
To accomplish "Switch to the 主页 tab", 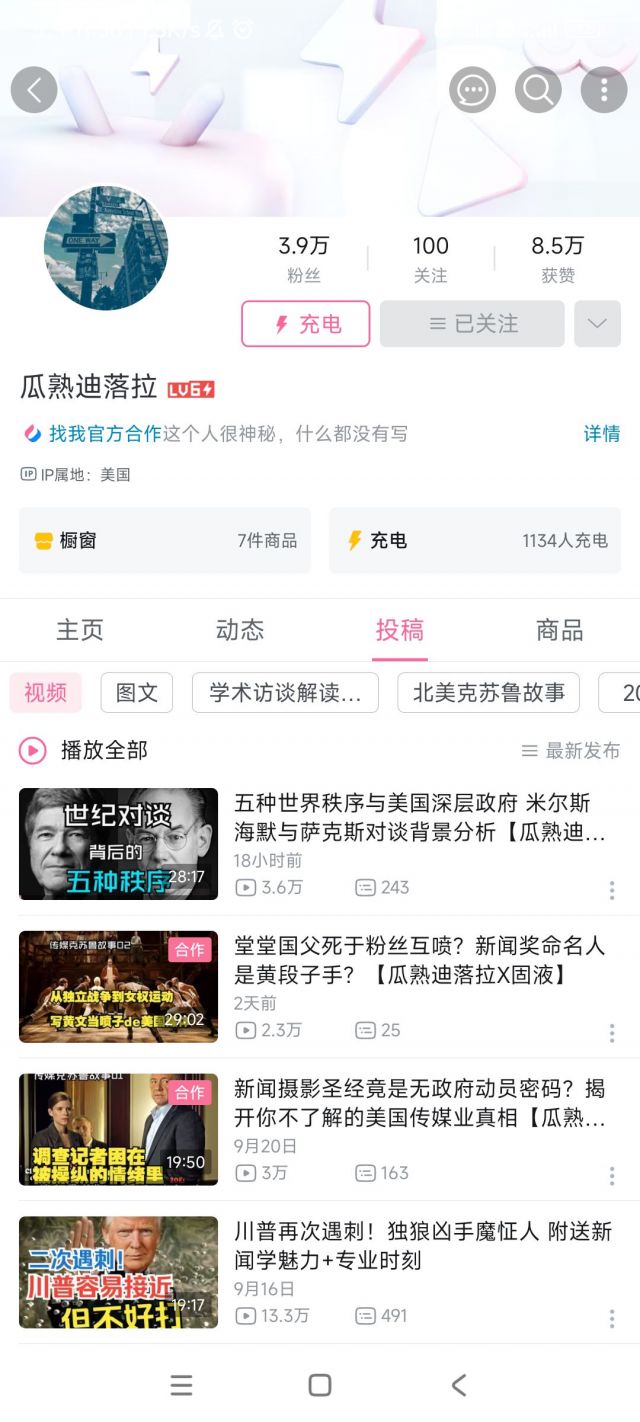I will click(x=80, y=630).
